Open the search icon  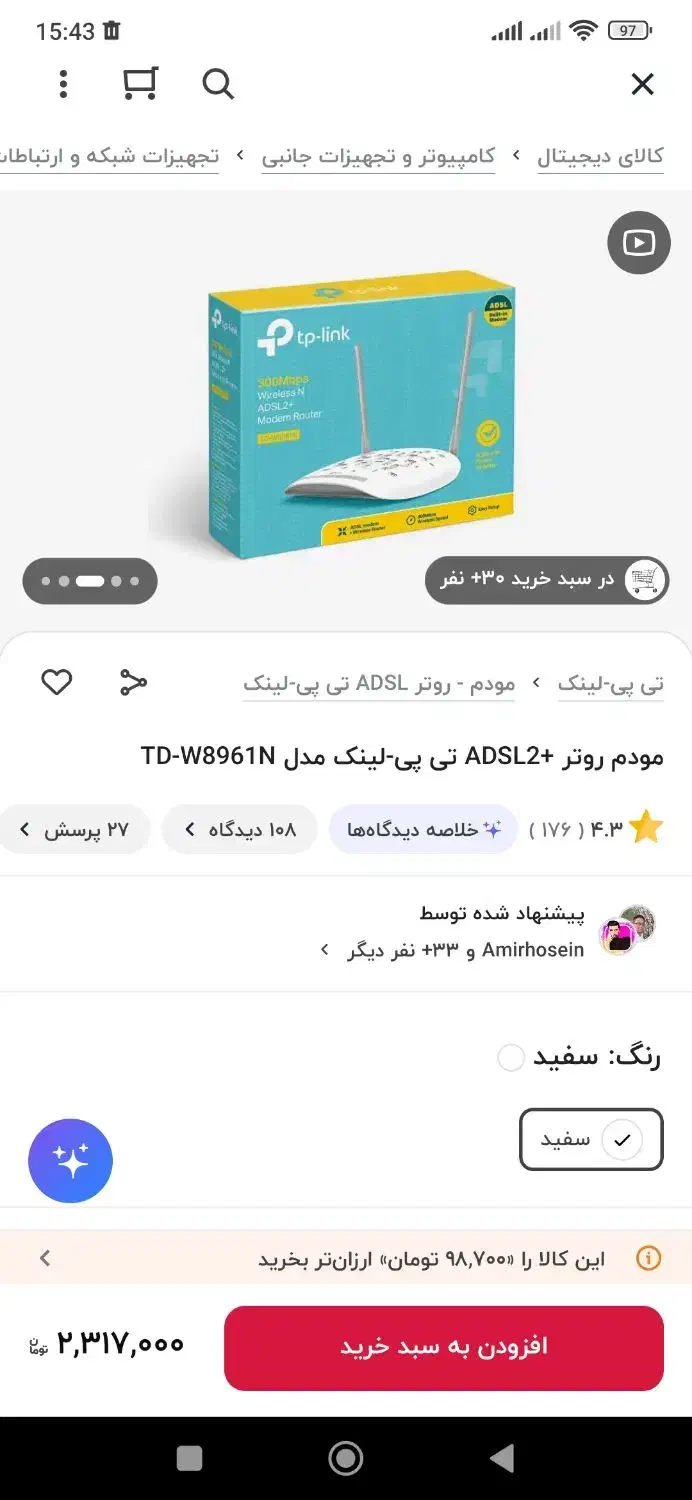[x=218, y=84]
